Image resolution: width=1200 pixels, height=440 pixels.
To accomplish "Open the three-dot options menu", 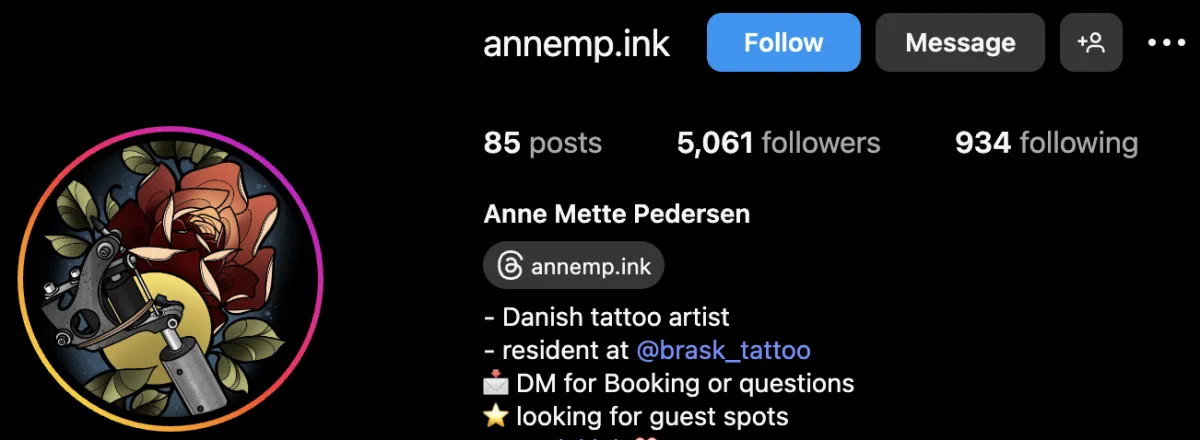I will (x=1165, y=43).
